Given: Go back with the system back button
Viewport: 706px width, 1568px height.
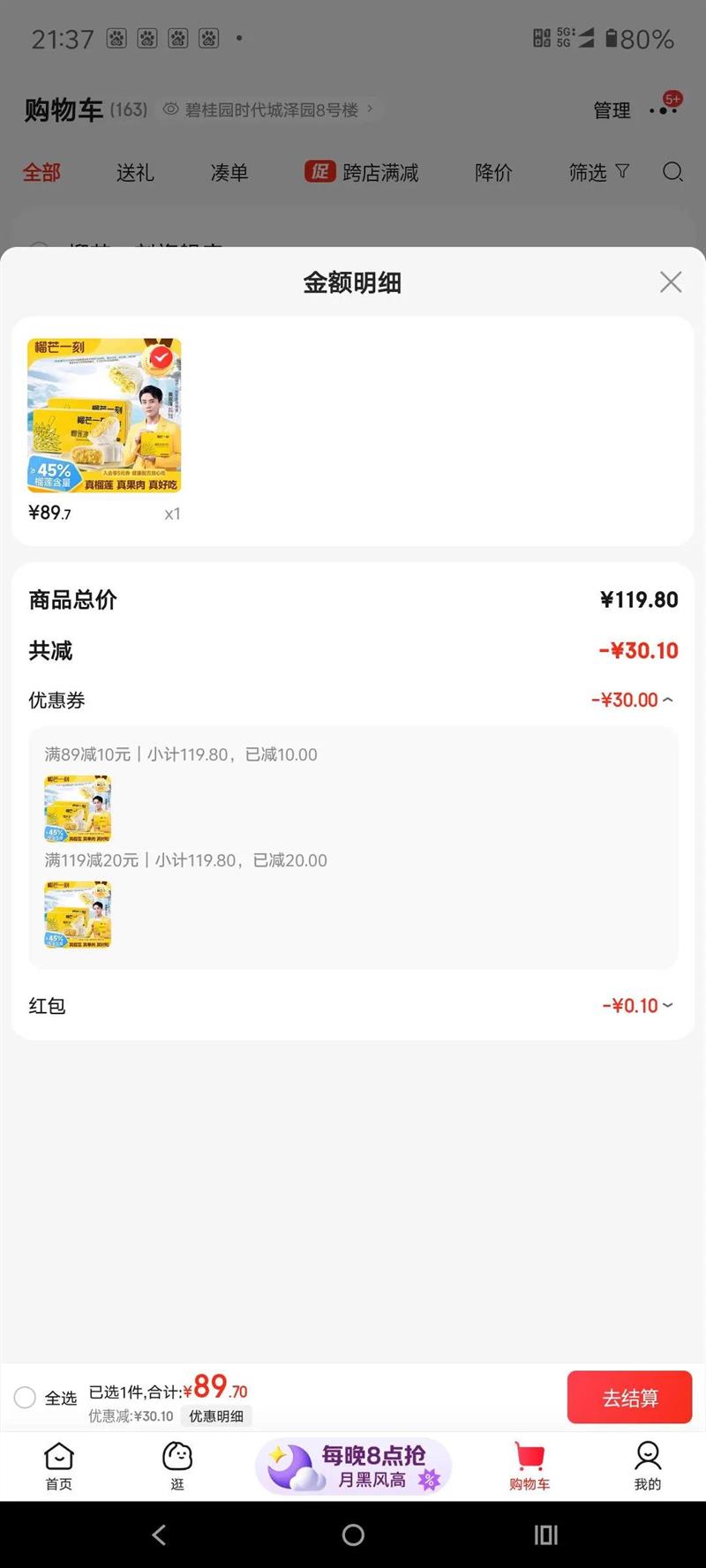Looking at the screenshot, I should (160, 1535).
